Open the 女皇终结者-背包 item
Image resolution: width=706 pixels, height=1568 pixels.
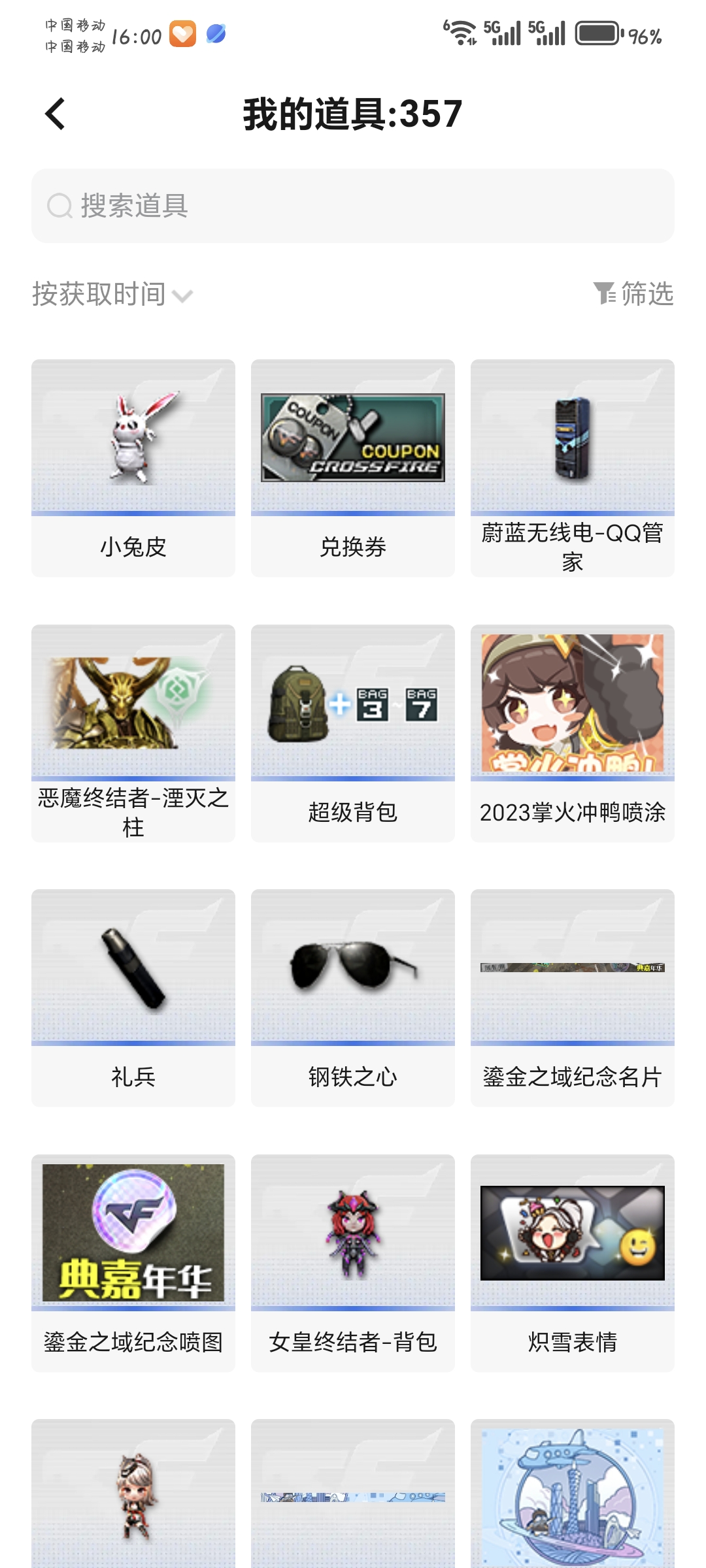(353, 1263)
